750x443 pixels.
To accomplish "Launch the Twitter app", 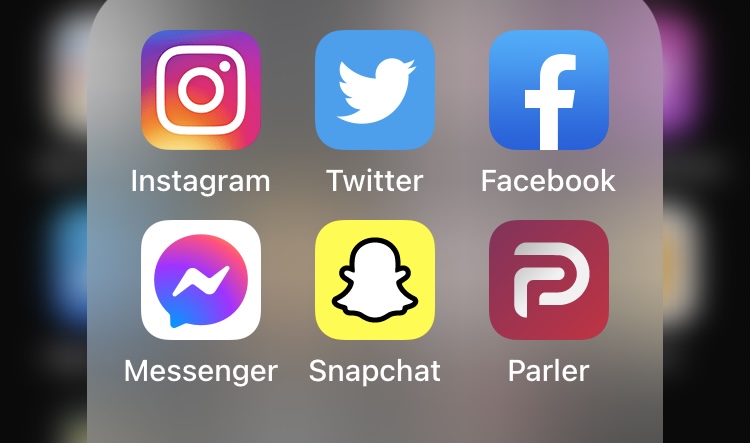I will pos(375,90).
